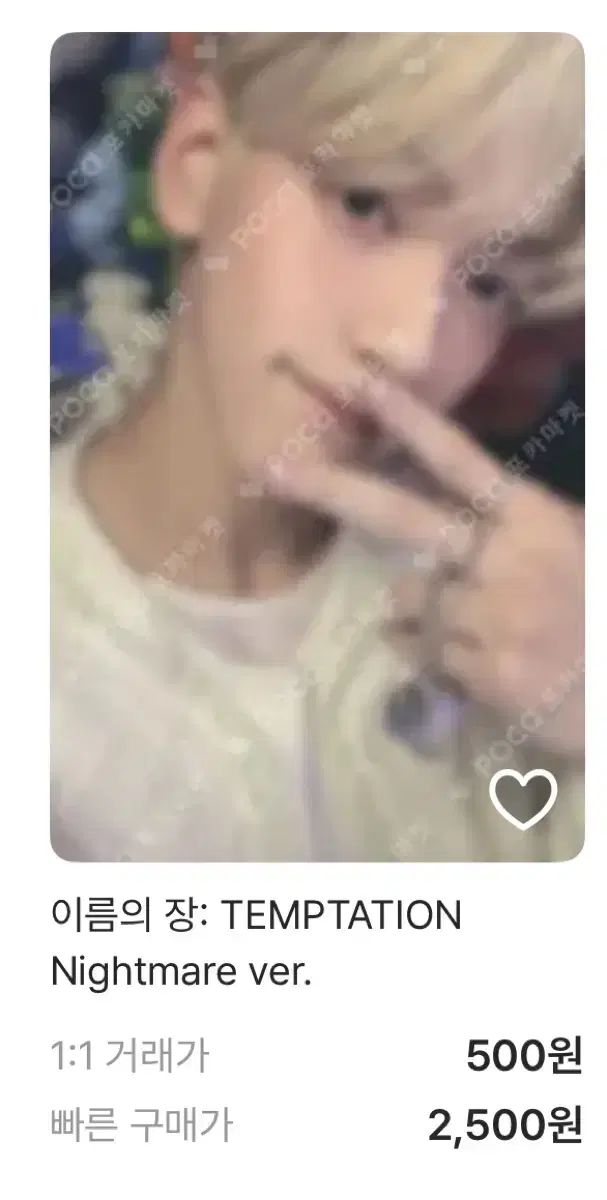Open the TEMPTATION Nightmare ver. photocard listing
This screenshot has width=607, height=1200.
[317, 445]
